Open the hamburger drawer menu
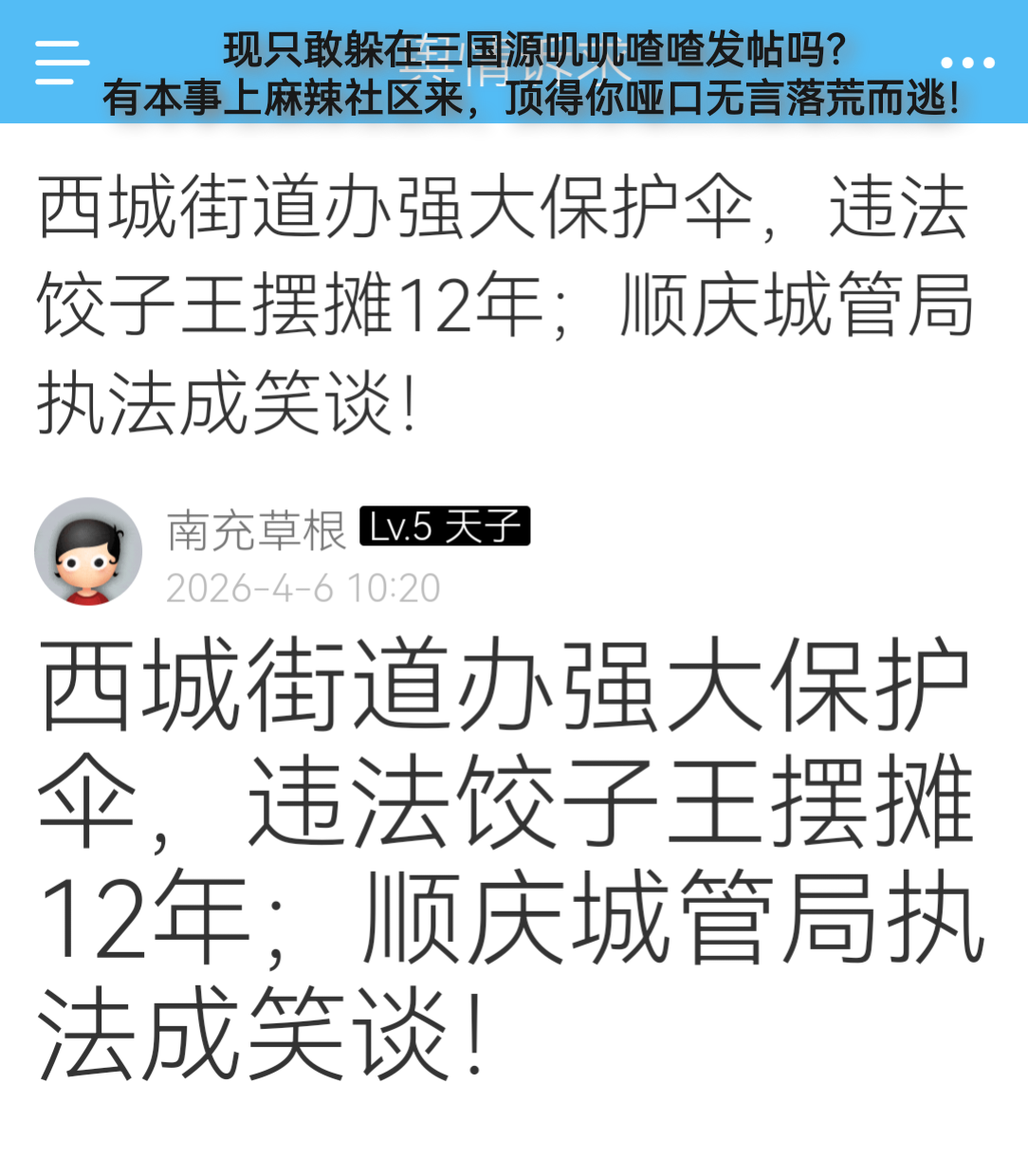Screen dimensions: 1028x1176 coord(62,63)
